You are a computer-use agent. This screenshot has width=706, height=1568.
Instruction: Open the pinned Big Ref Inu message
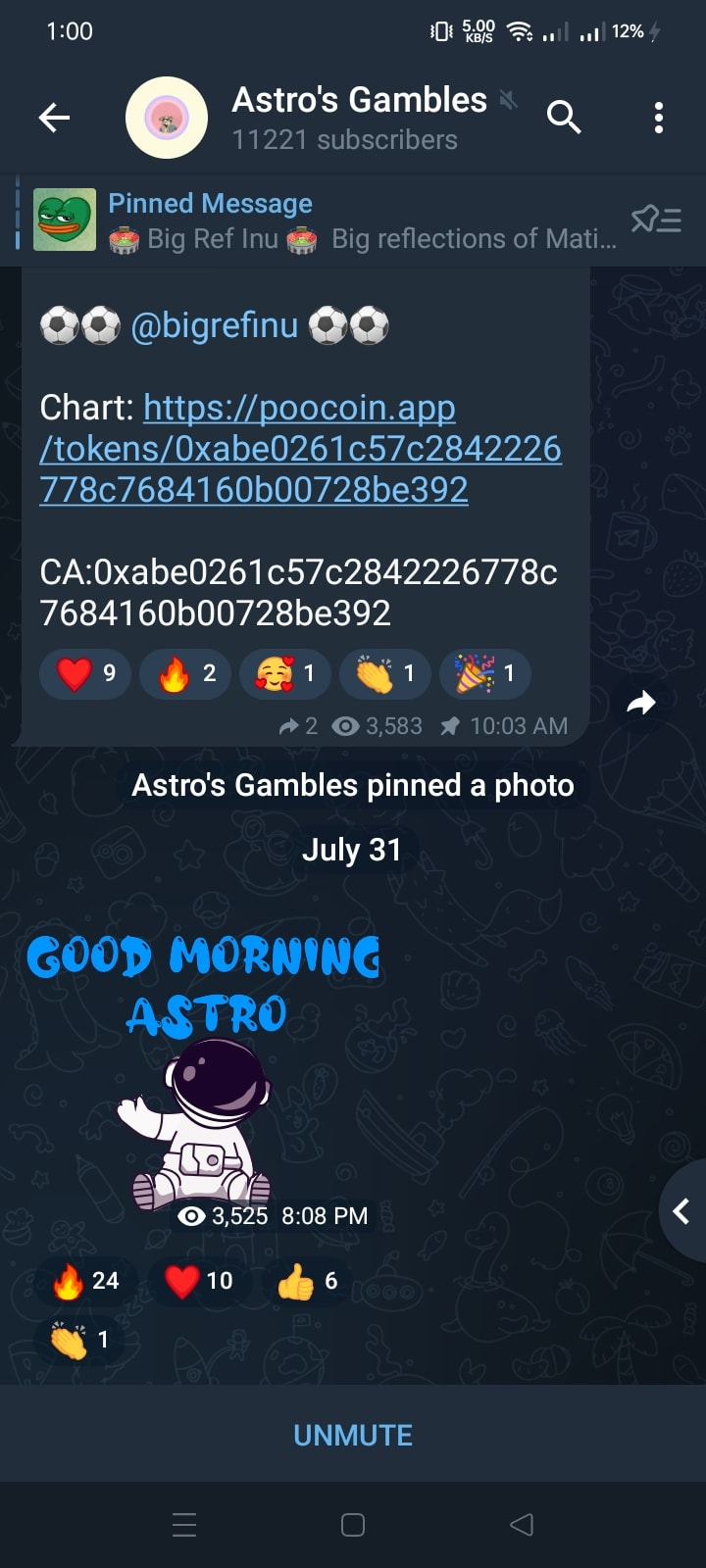click(324, 220)
